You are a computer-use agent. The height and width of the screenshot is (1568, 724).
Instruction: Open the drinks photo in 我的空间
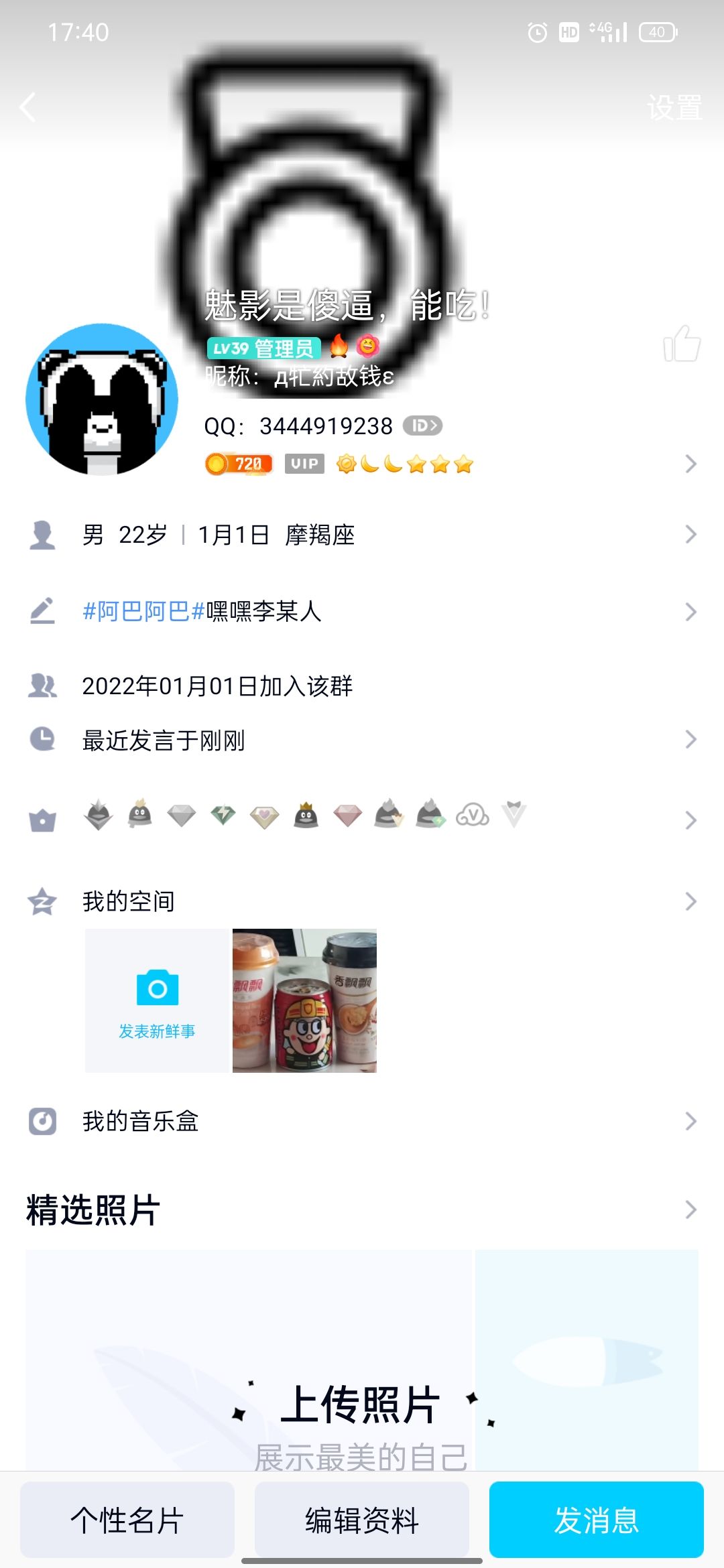point(304,1000)
